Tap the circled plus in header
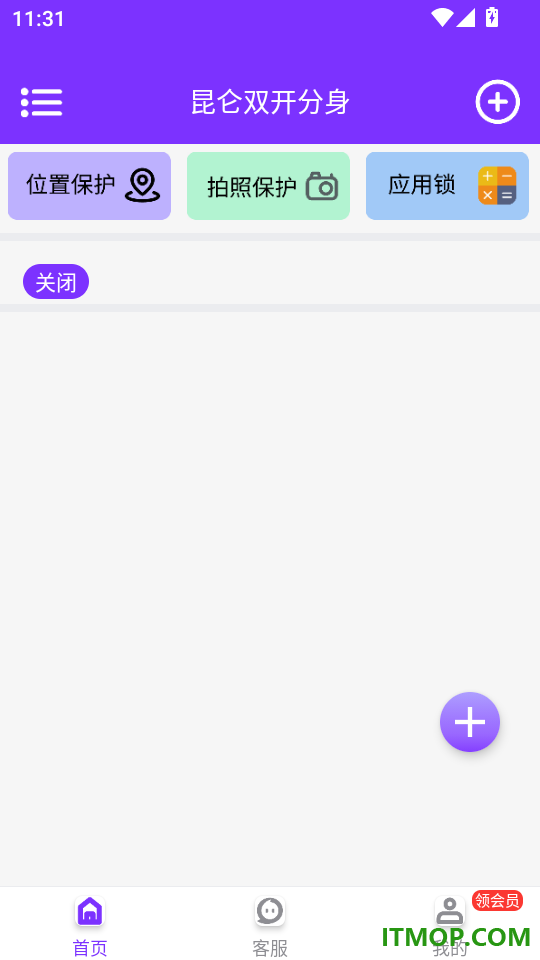540x960 pixels. click(x=497, y=102)
